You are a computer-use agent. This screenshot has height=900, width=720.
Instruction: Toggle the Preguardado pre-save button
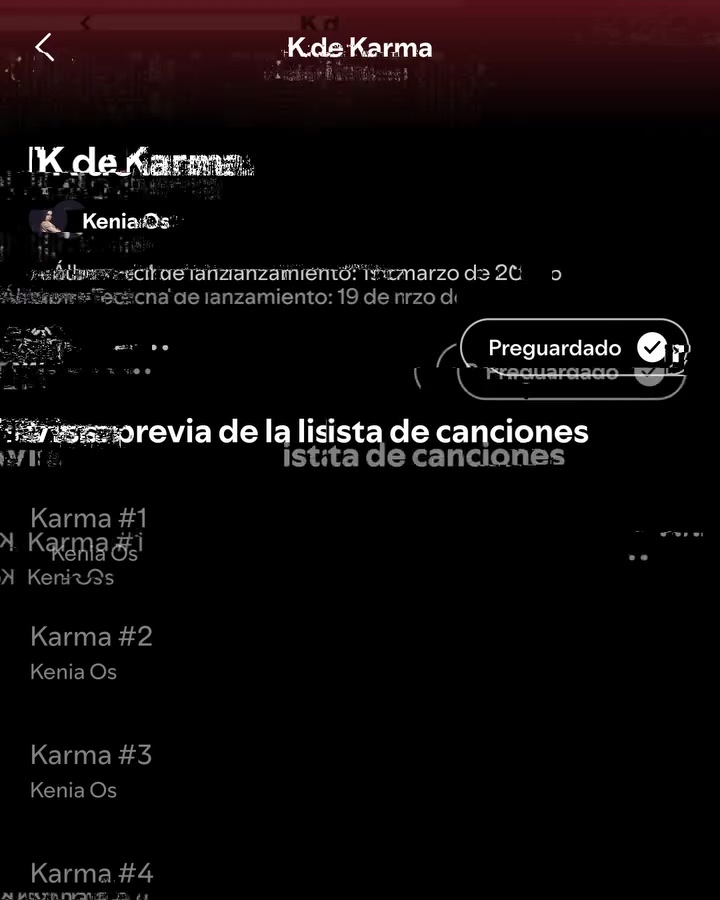[x=574, y=348]
